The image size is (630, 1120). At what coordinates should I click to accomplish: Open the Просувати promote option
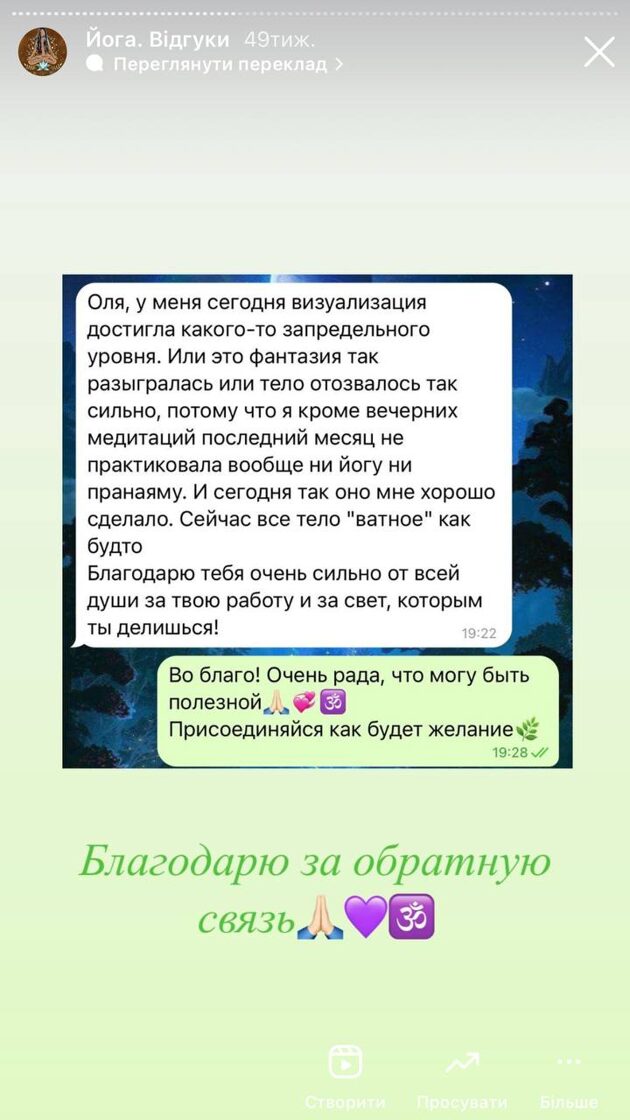[x=461, y=1073]
